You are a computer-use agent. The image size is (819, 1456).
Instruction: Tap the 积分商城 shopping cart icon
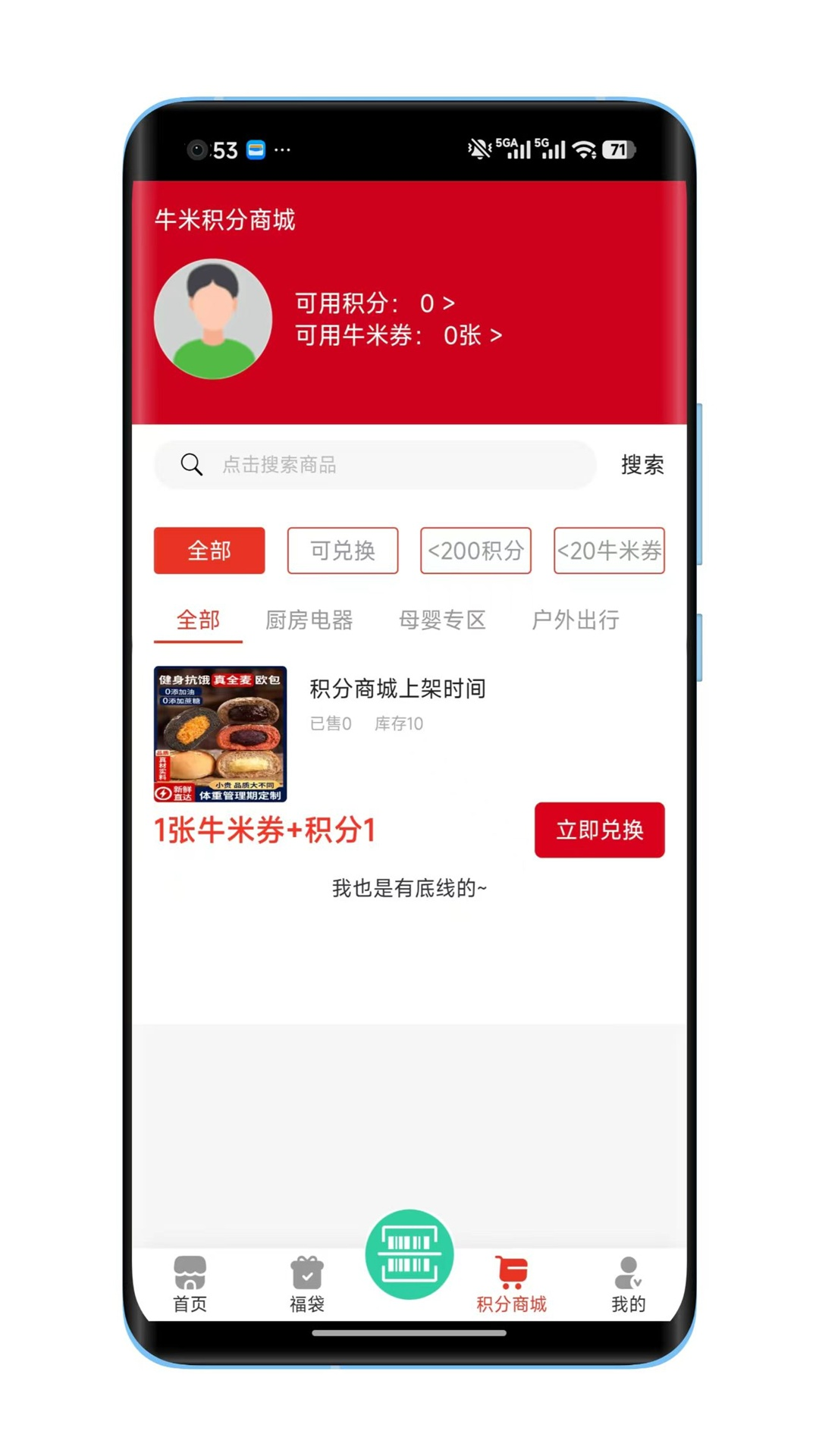[x=510, y=1269]
